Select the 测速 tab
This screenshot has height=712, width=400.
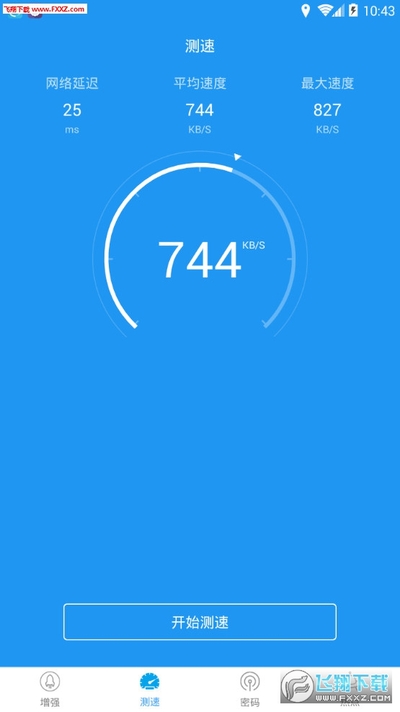(150, 689)
